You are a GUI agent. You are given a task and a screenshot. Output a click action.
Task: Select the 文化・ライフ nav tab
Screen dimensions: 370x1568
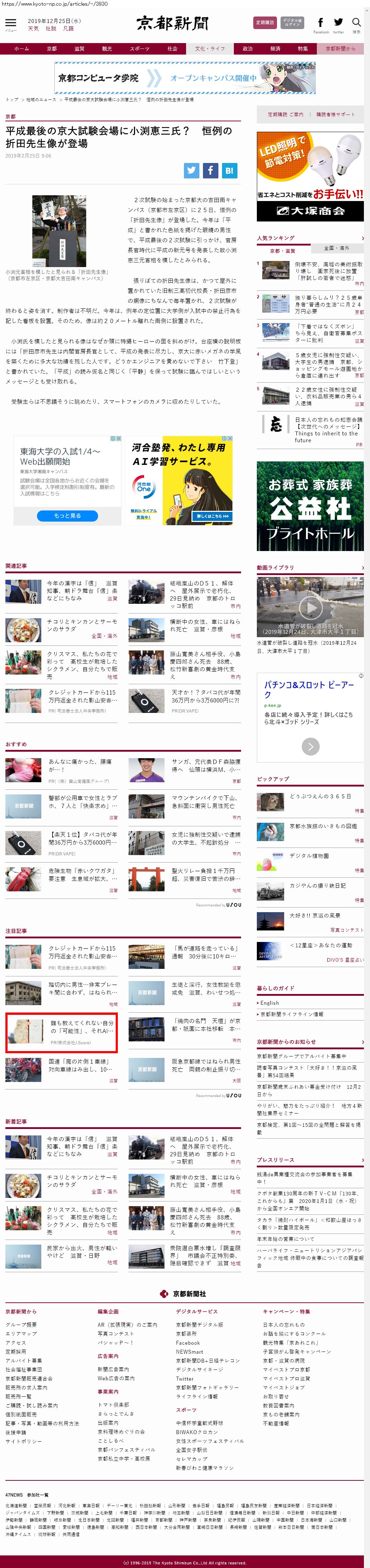click(210, 49)
